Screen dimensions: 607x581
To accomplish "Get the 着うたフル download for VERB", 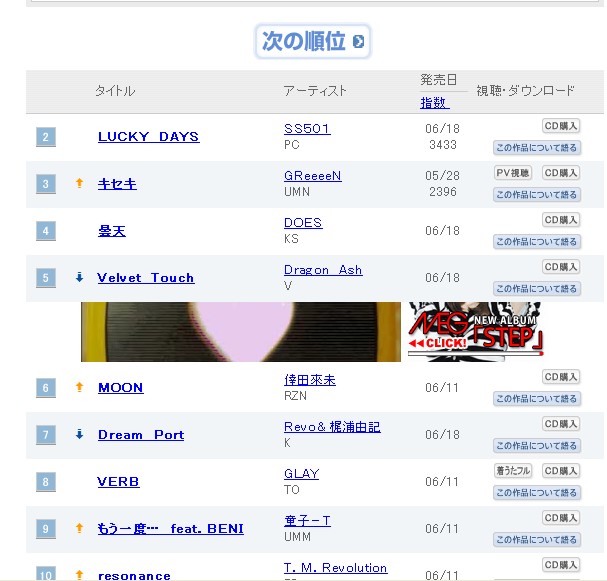I will coord(513,471).
